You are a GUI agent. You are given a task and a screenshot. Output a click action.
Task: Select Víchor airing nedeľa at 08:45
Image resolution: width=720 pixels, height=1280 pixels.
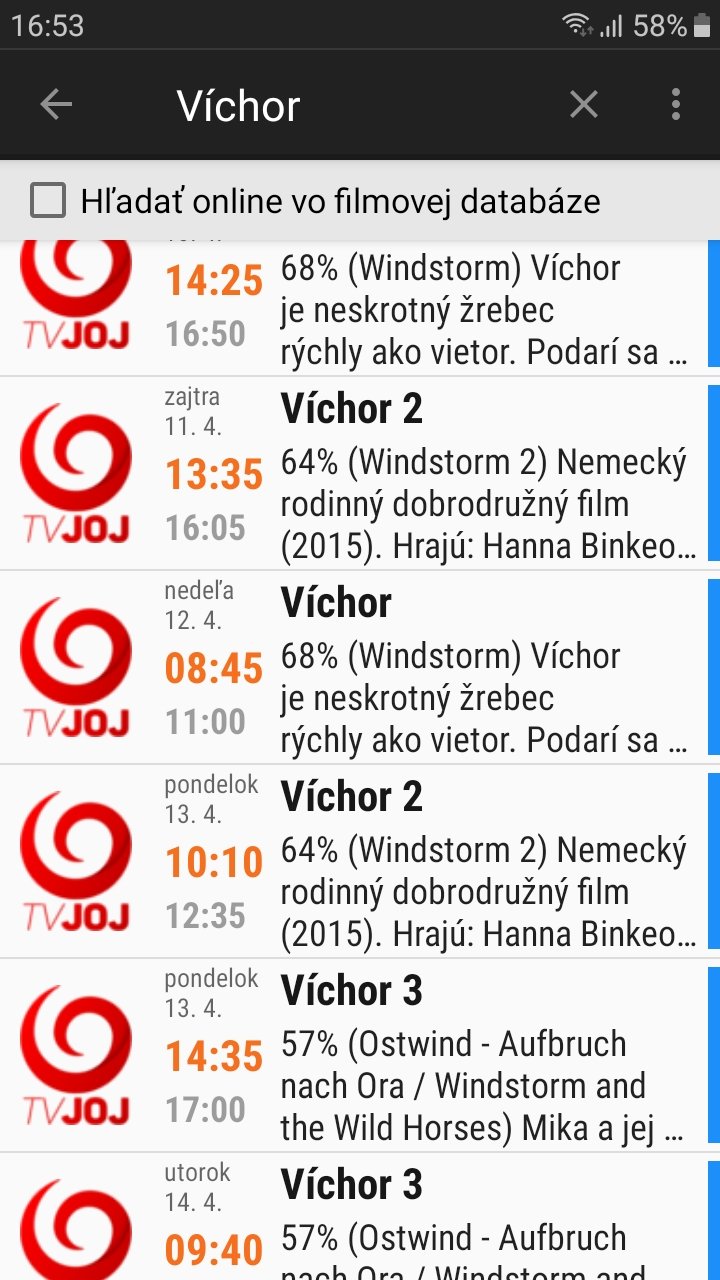pos(400,668)
